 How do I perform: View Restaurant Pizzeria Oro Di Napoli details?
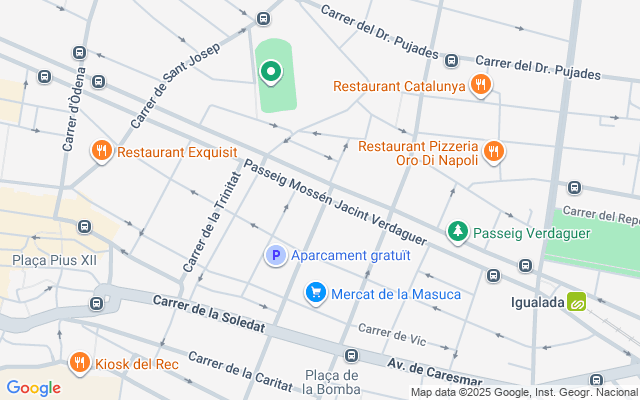[x=492, y=152]
